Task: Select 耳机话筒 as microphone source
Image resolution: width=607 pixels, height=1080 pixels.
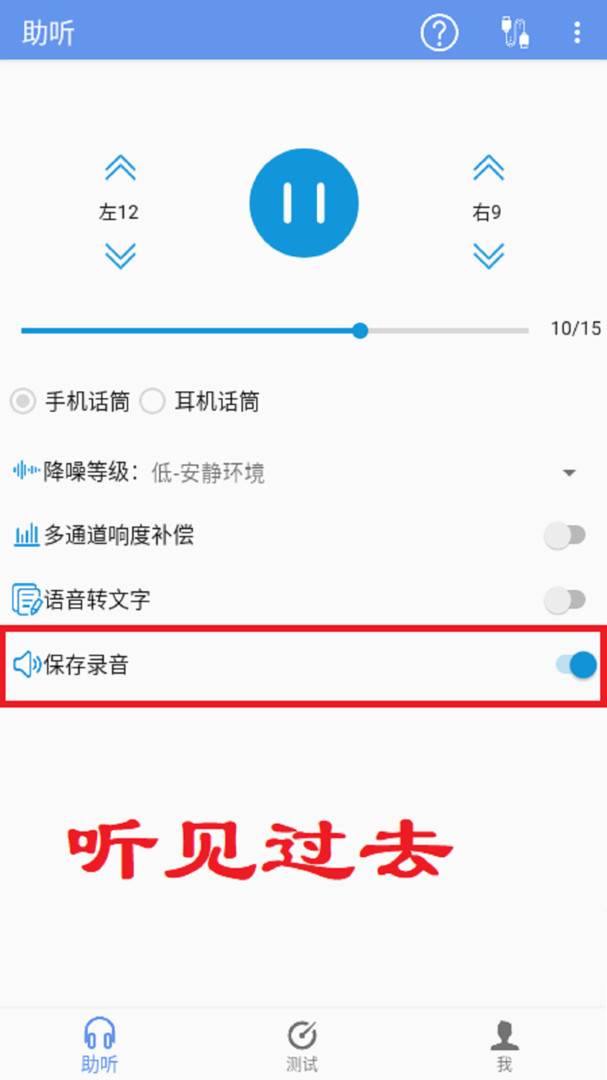Action: point(152,402)
